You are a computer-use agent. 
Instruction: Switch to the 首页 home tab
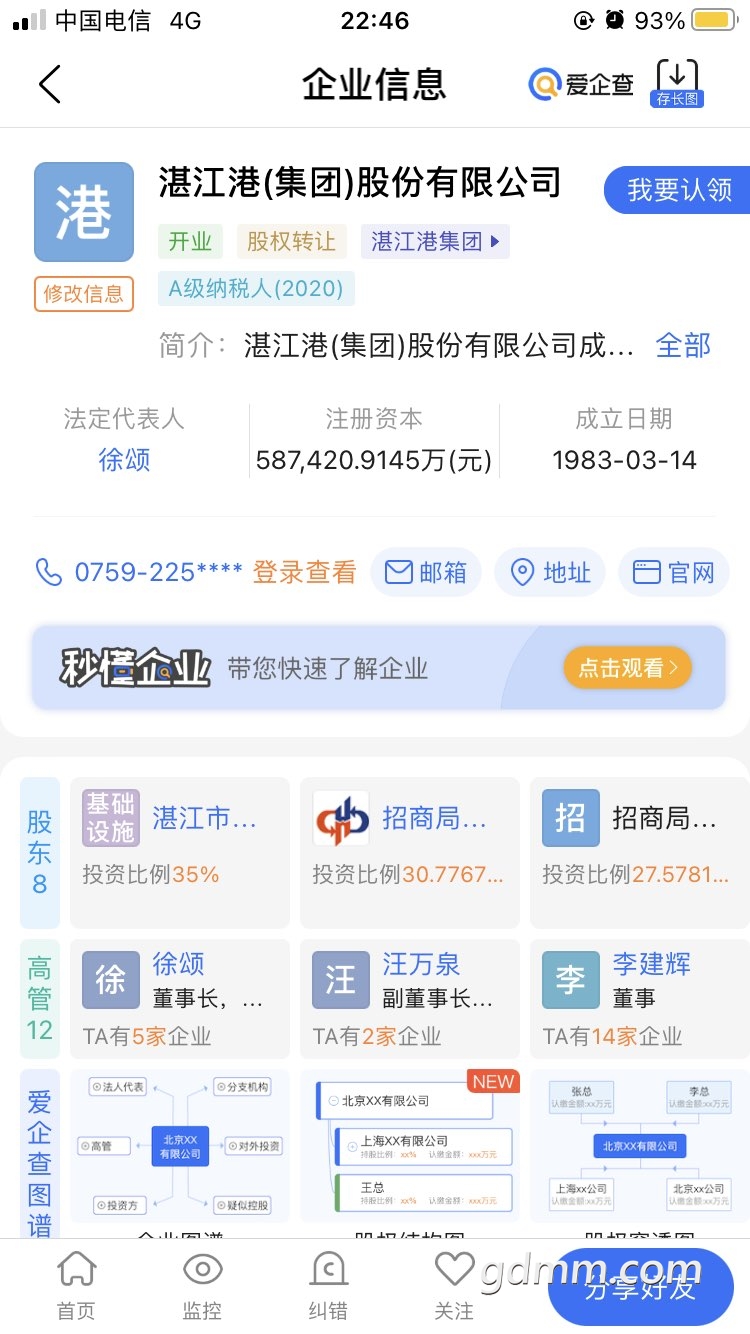pos(76,1286)
